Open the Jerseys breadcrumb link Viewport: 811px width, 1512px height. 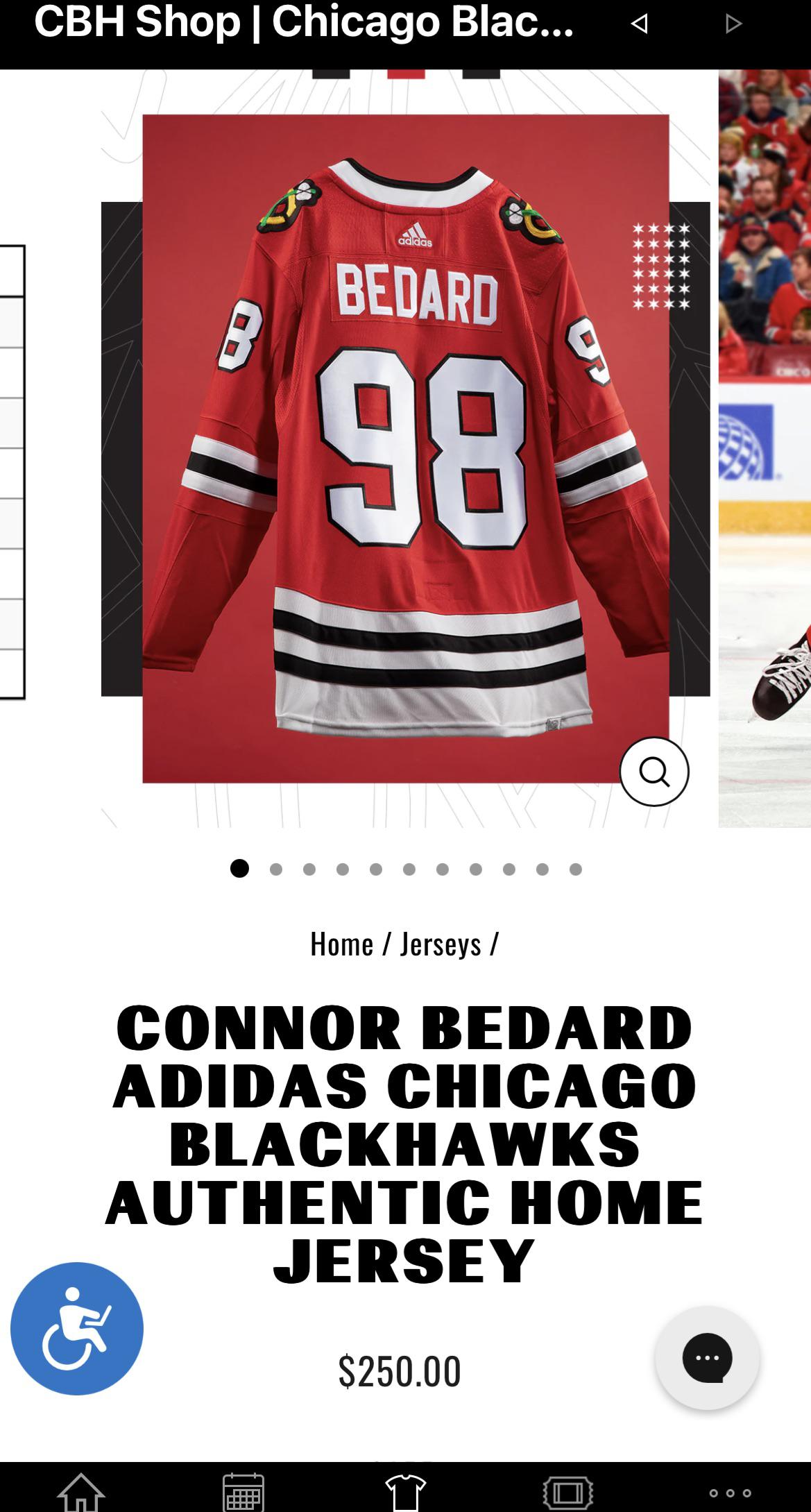(x=441, y=944)
